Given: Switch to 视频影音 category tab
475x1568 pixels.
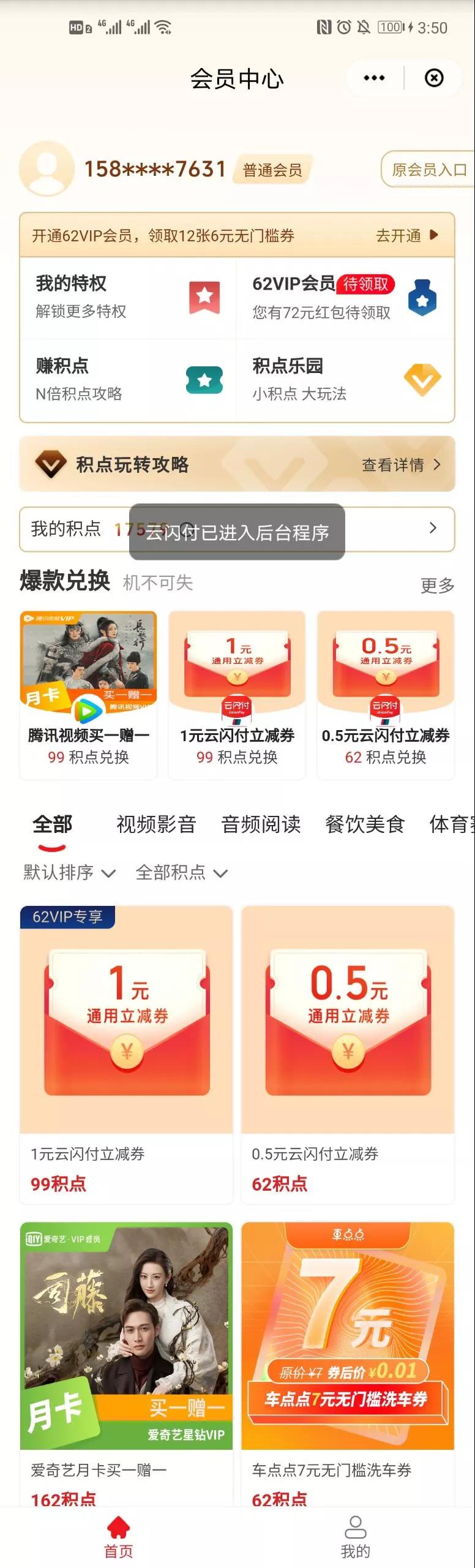Looking at the screenshot, I should pos(156,824).
